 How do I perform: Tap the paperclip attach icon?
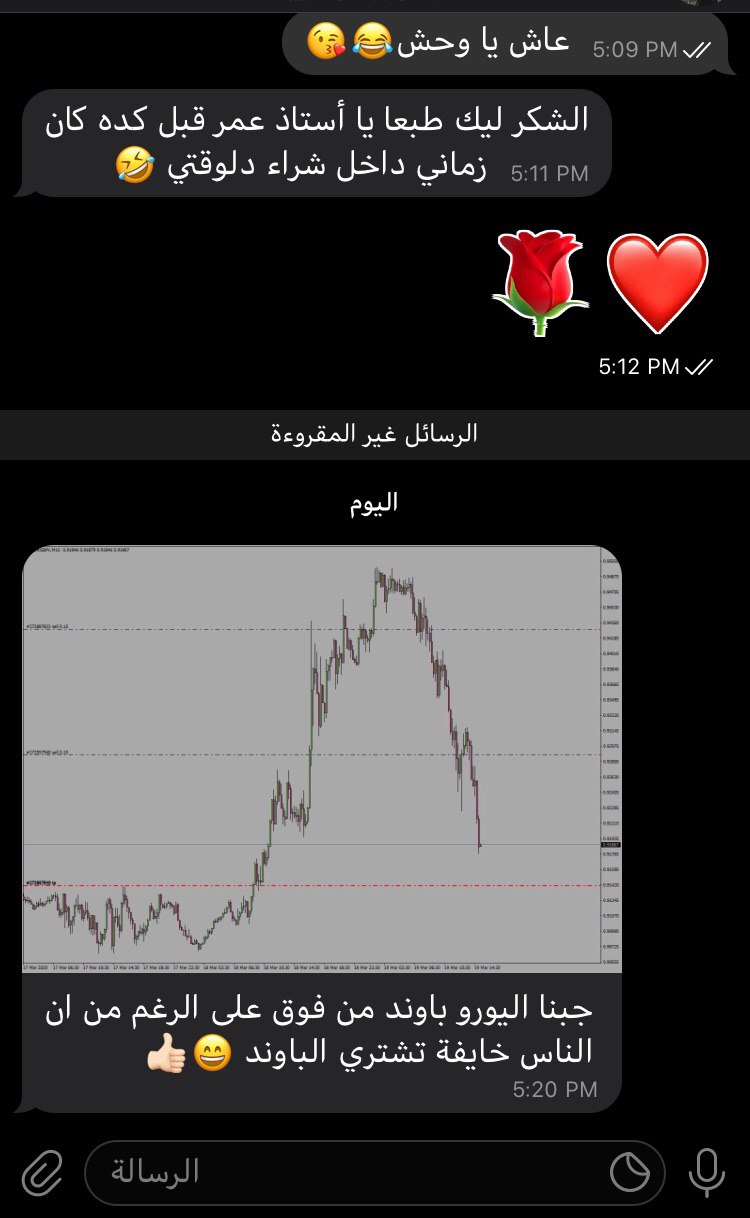[42, 1172]
